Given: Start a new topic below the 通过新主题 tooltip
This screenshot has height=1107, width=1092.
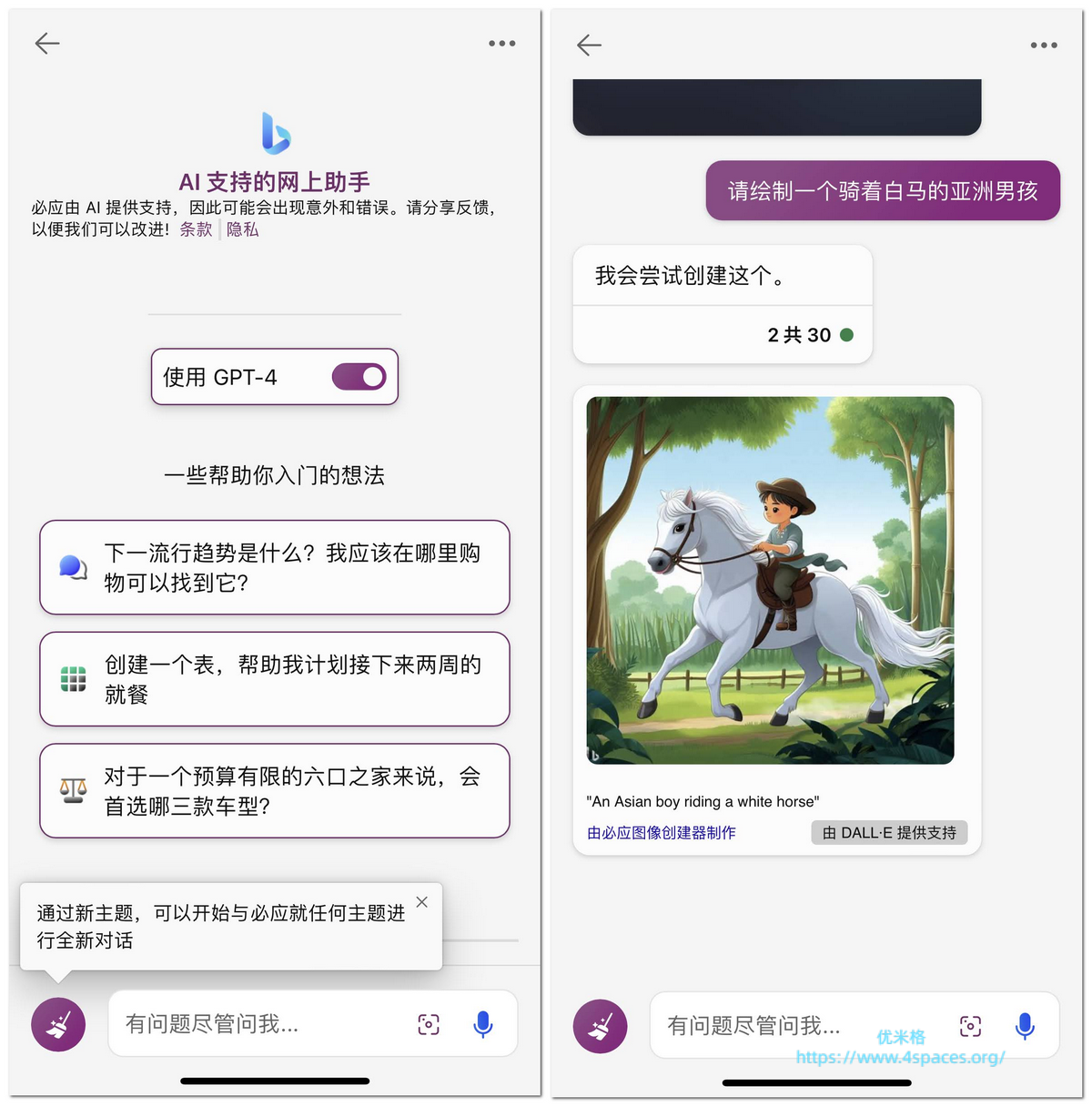Looking at the screenshot, I should coord(58,1024).
